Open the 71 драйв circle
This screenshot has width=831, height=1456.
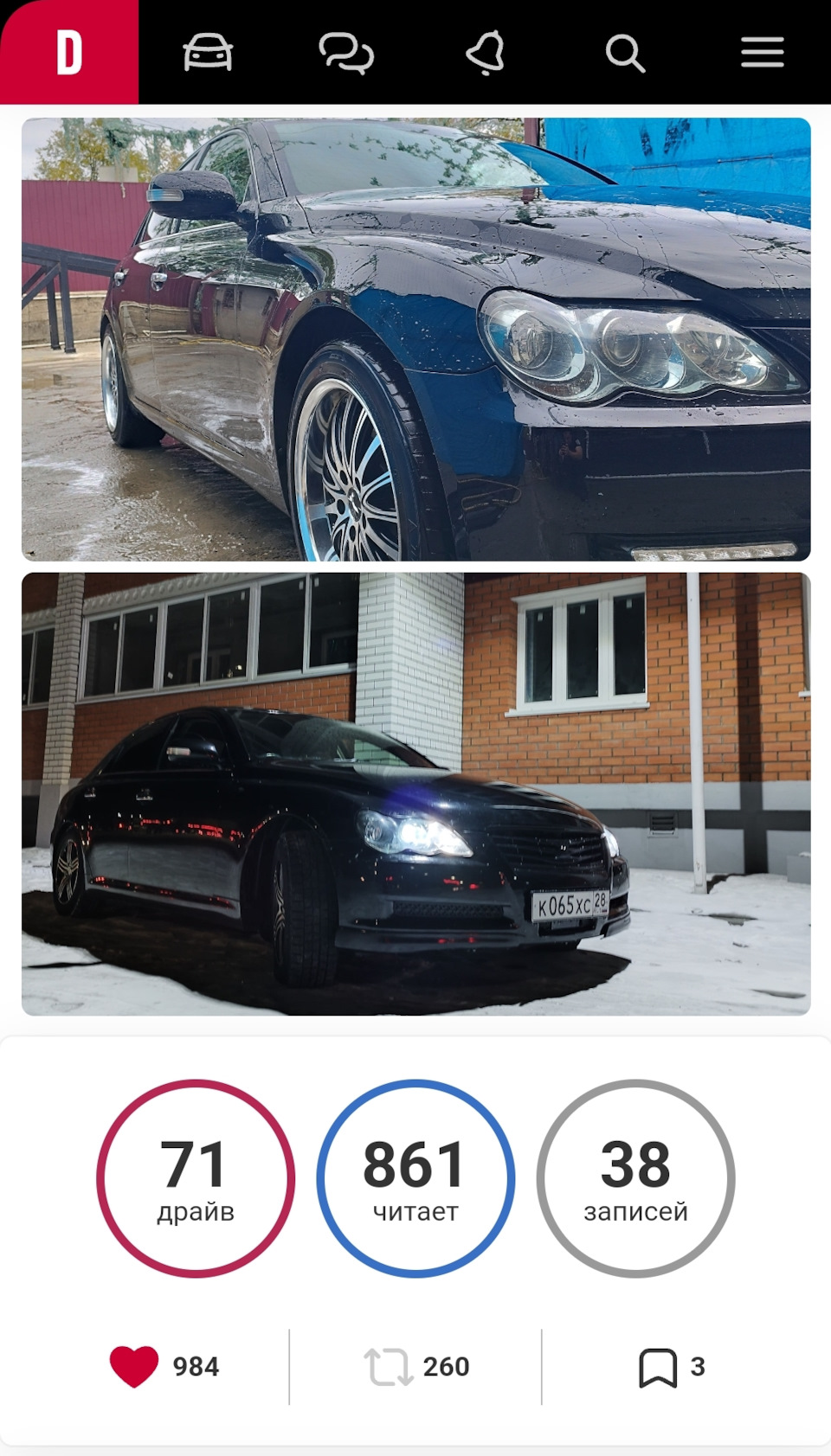(x=196, y=1177)
